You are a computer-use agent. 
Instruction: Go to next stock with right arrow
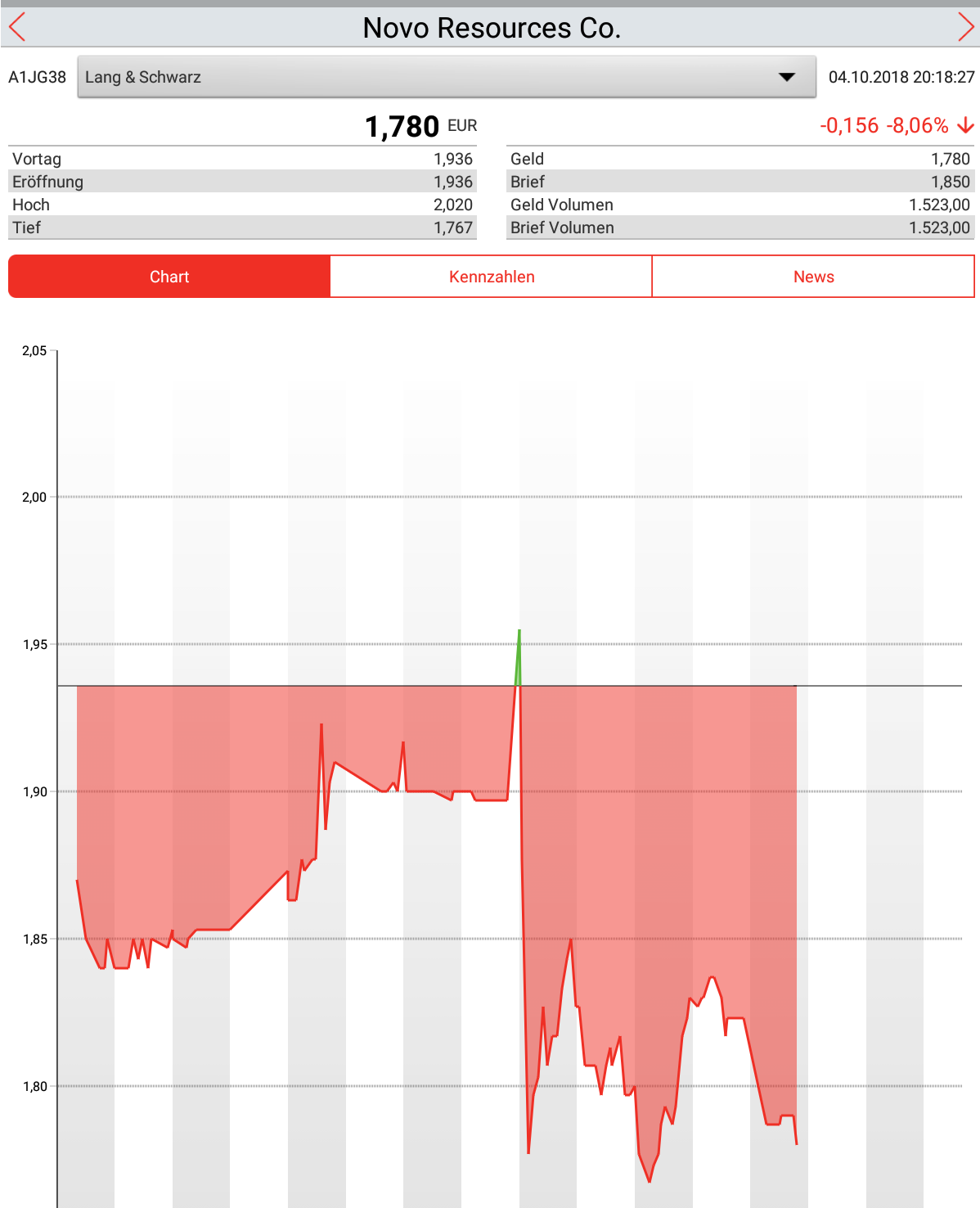964,27
